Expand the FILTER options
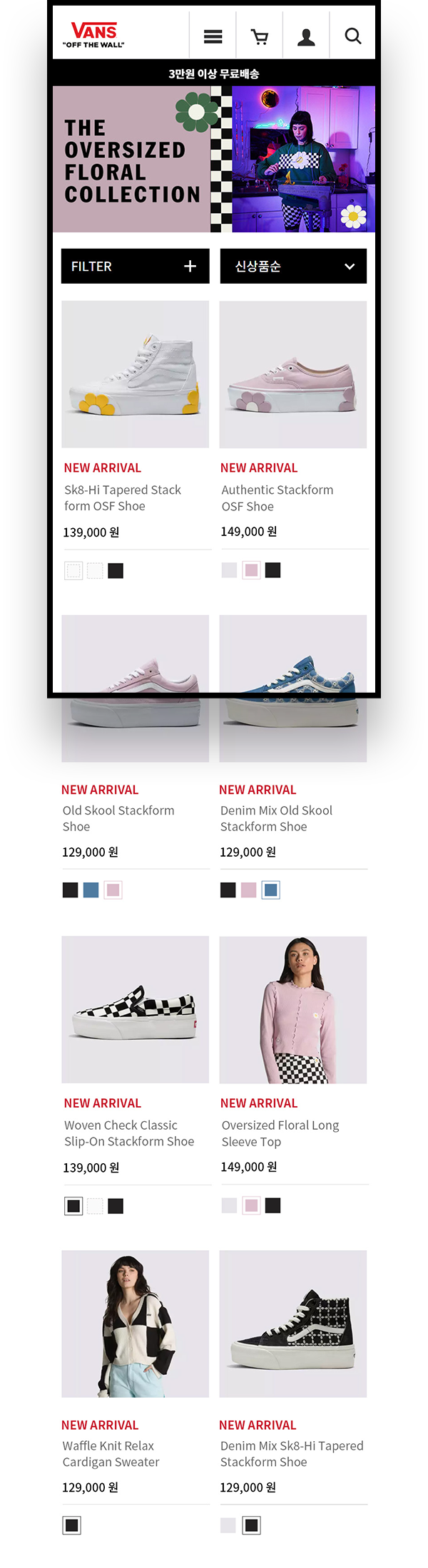This screenshot has height=1568, width=428. [135, 266]
